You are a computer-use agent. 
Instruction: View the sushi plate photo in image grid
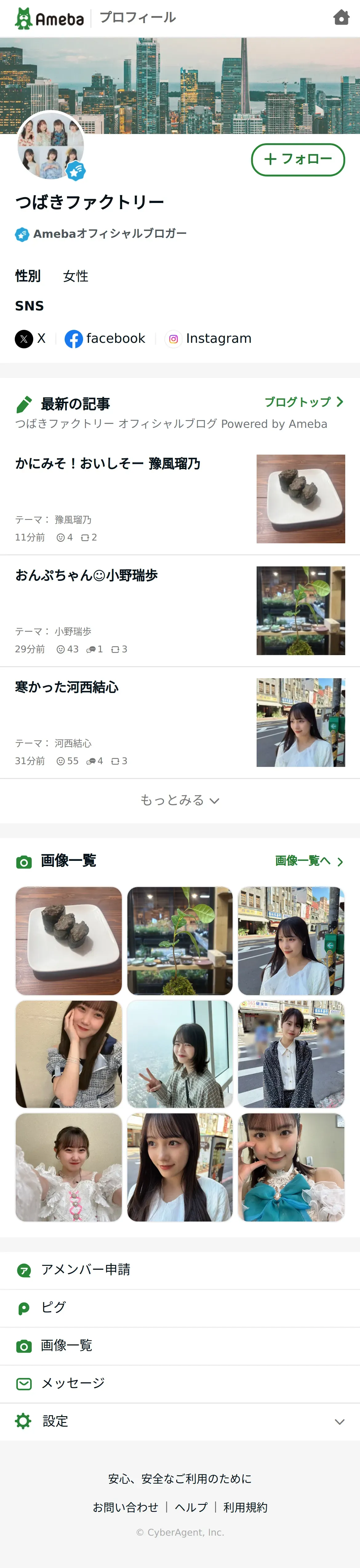(x=69, y=940)
